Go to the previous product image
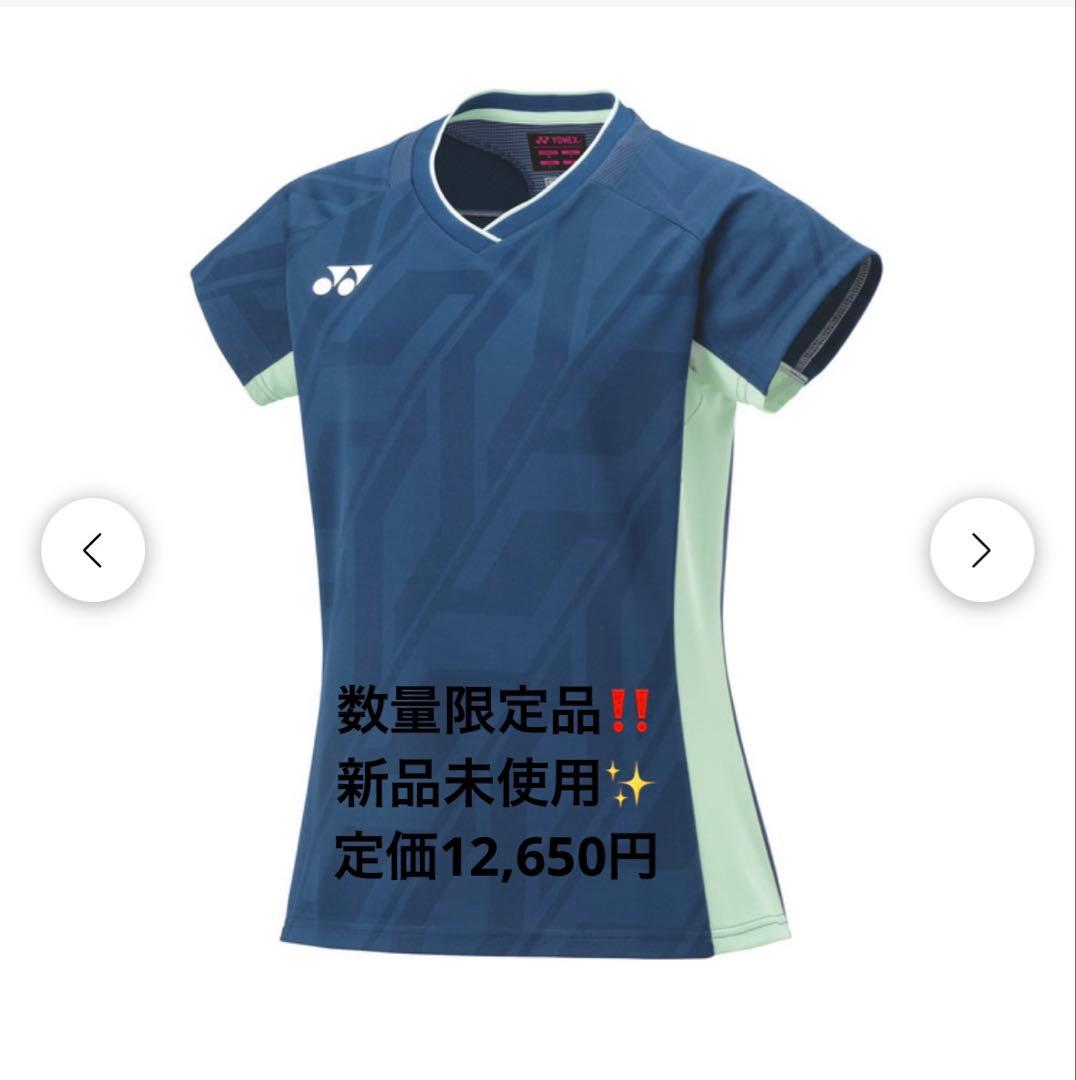Screen dimensions: 1076x1080 (x=93, y=550)
